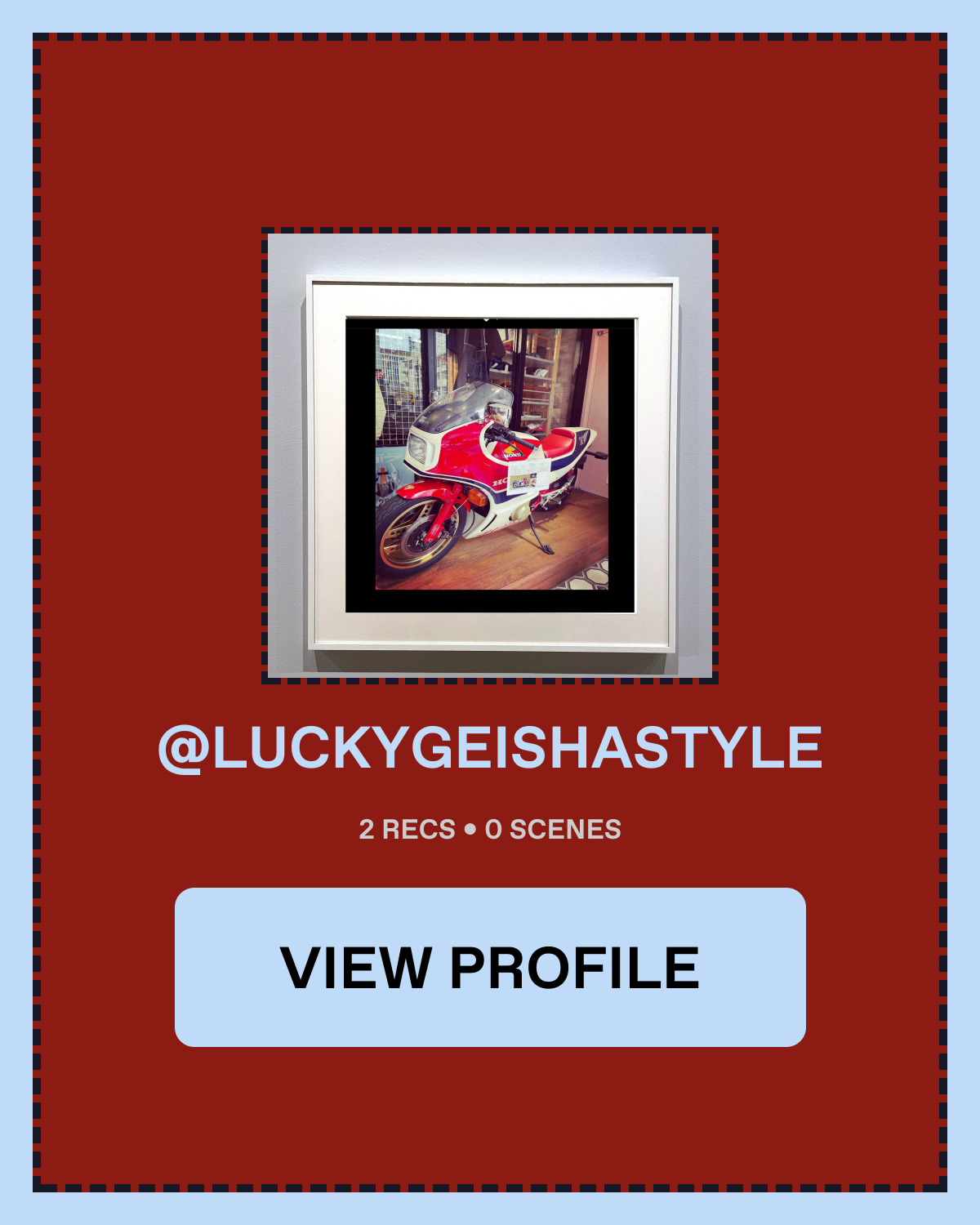
Task: Tap the View Profile button
Action: pyautogui.click(x=490, y=967)
